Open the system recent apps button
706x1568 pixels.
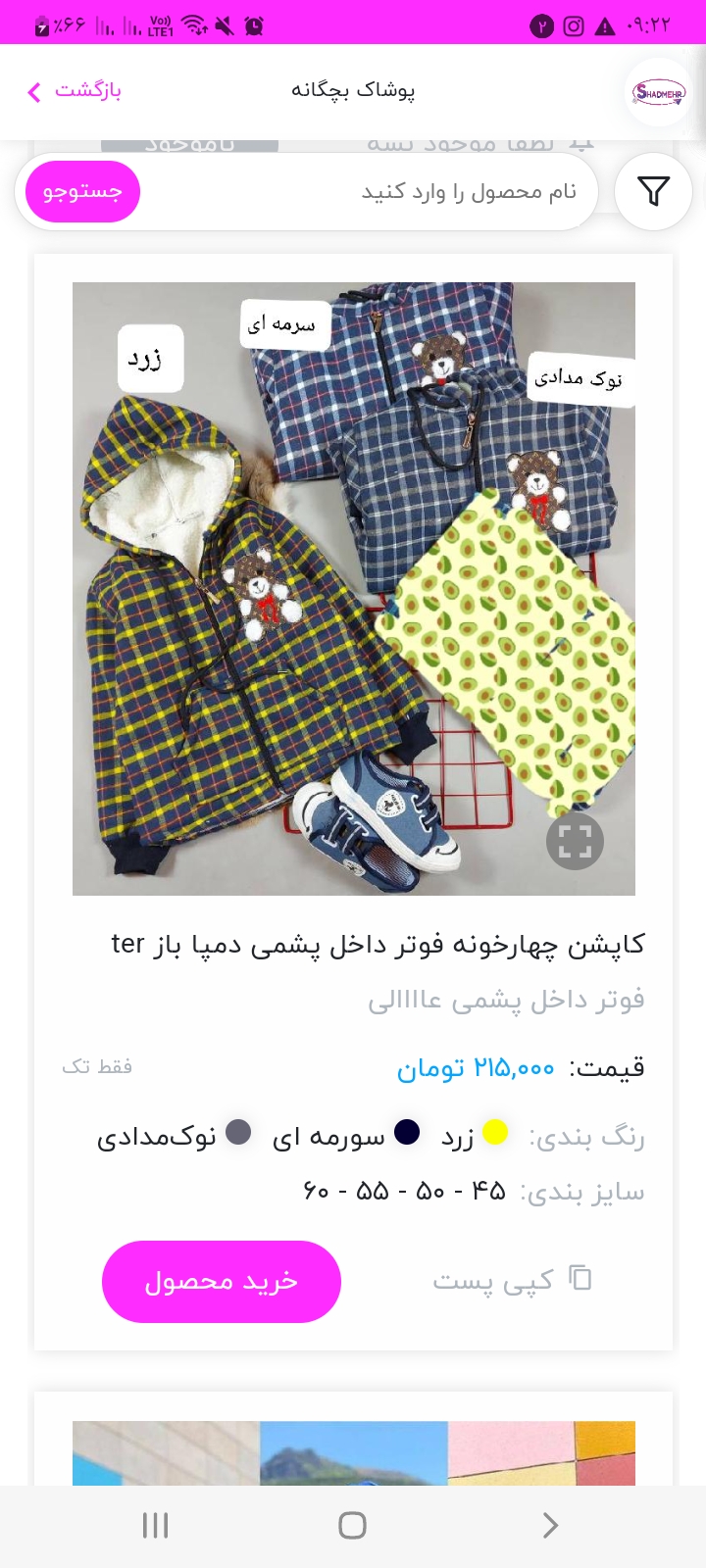(156, 1525)
